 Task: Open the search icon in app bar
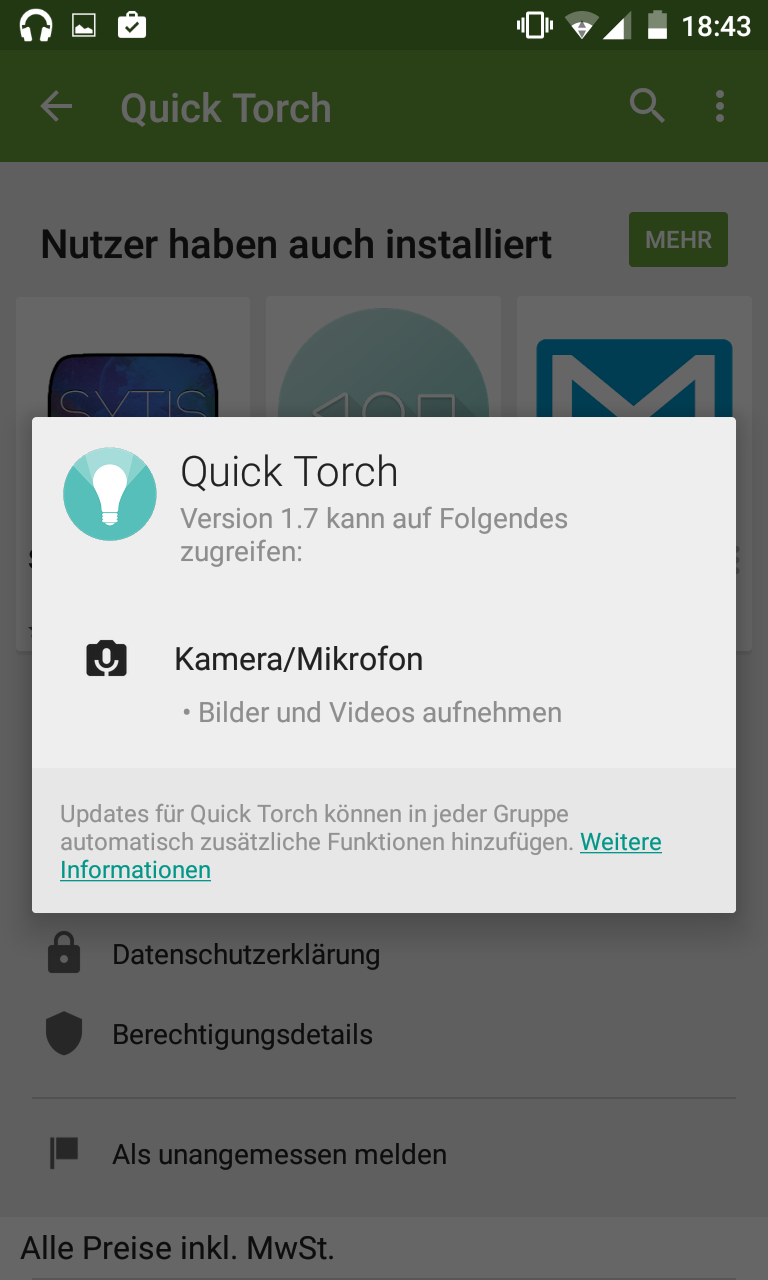pos(647,105)
